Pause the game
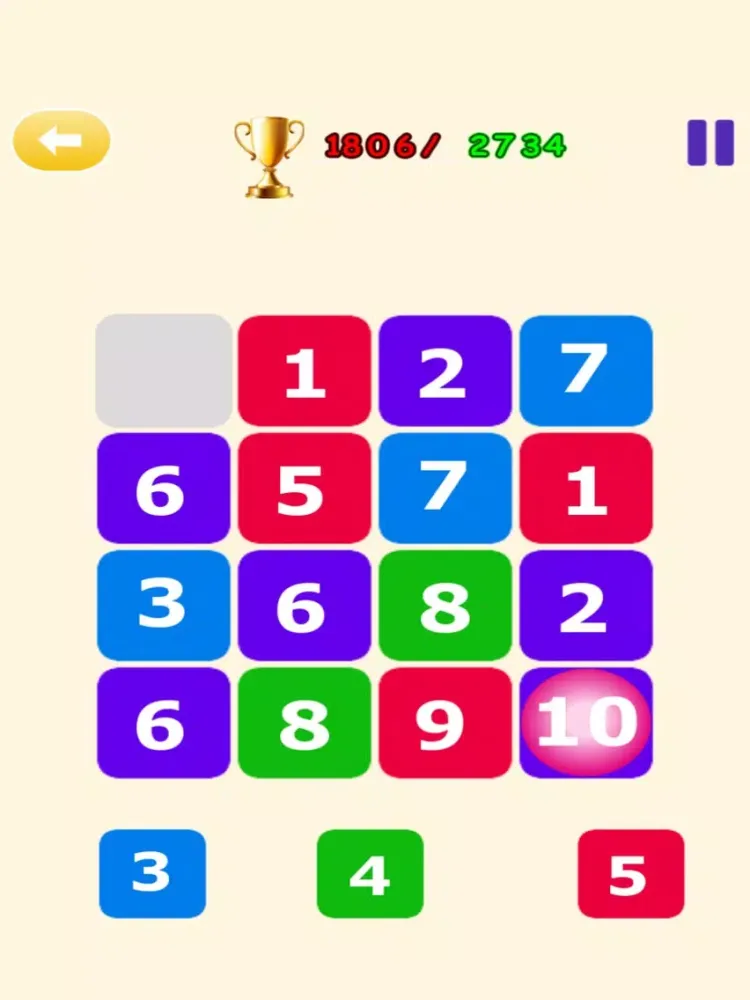The image size is (750, 1000). 710,143
